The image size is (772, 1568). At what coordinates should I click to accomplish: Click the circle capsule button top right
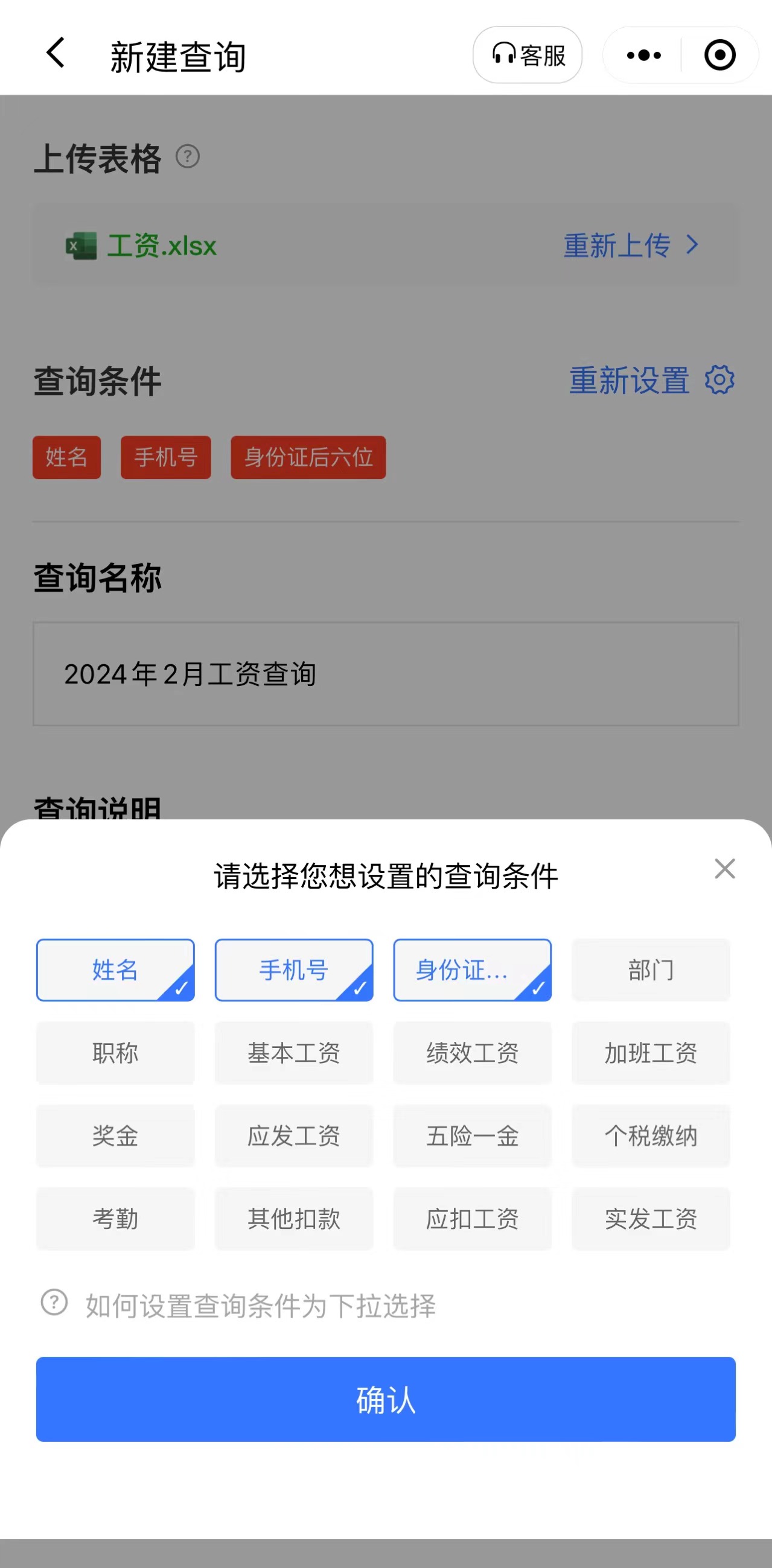[719, 55]
